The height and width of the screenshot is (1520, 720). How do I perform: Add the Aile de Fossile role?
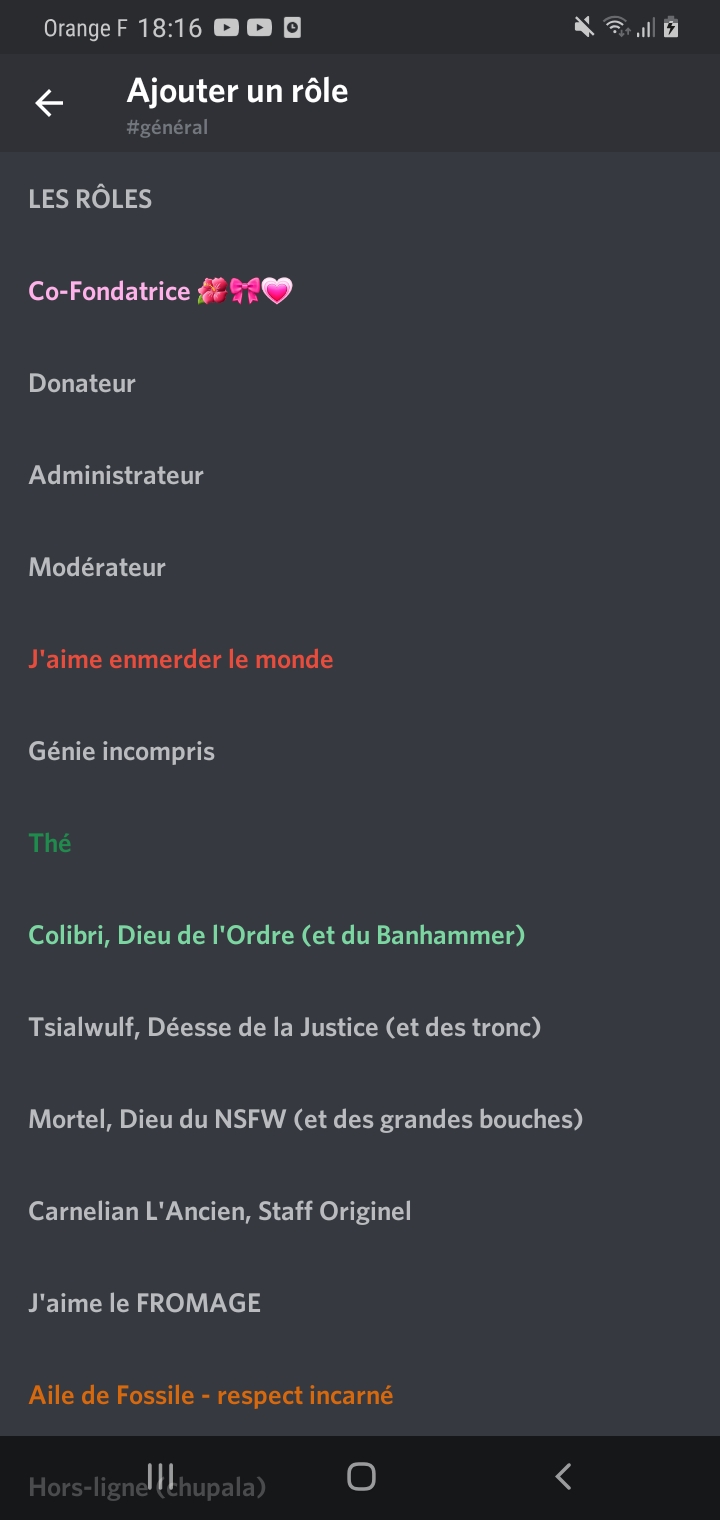211,1395
